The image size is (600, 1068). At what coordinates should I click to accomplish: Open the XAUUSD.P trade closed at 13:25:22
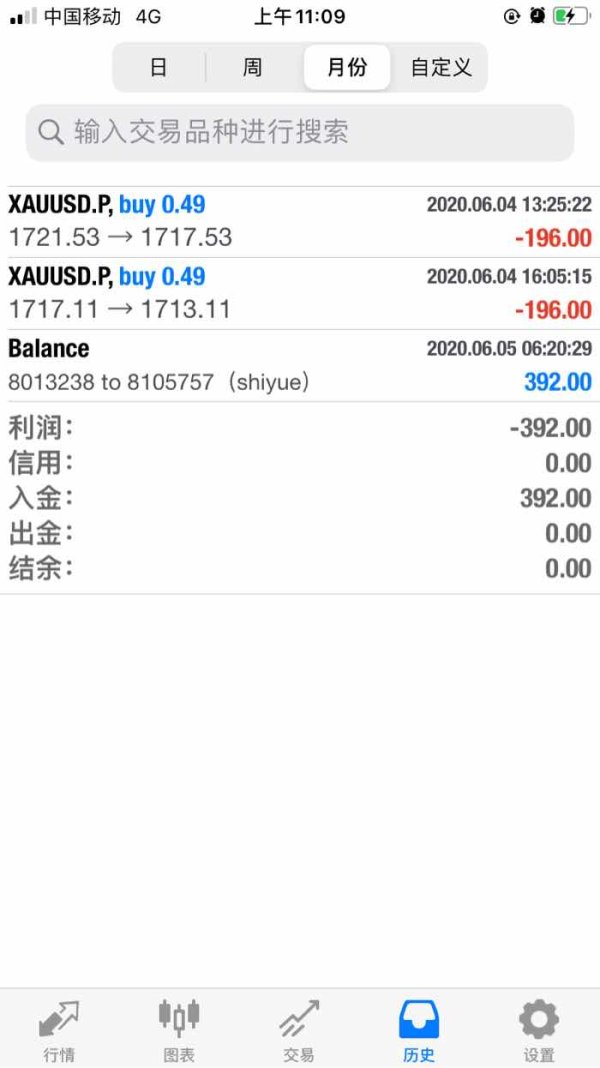tap(300, 221)
